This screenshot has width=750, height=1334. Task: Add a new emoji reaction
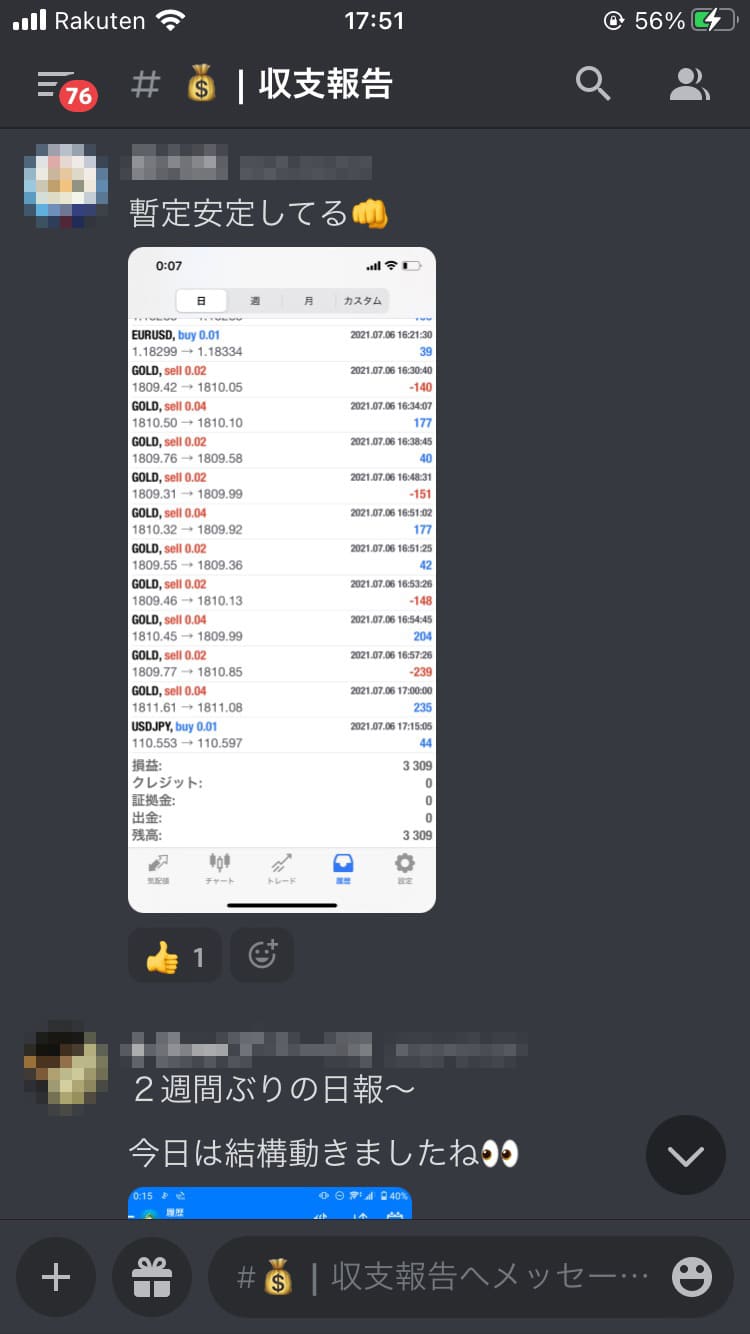tap(262, 956)
